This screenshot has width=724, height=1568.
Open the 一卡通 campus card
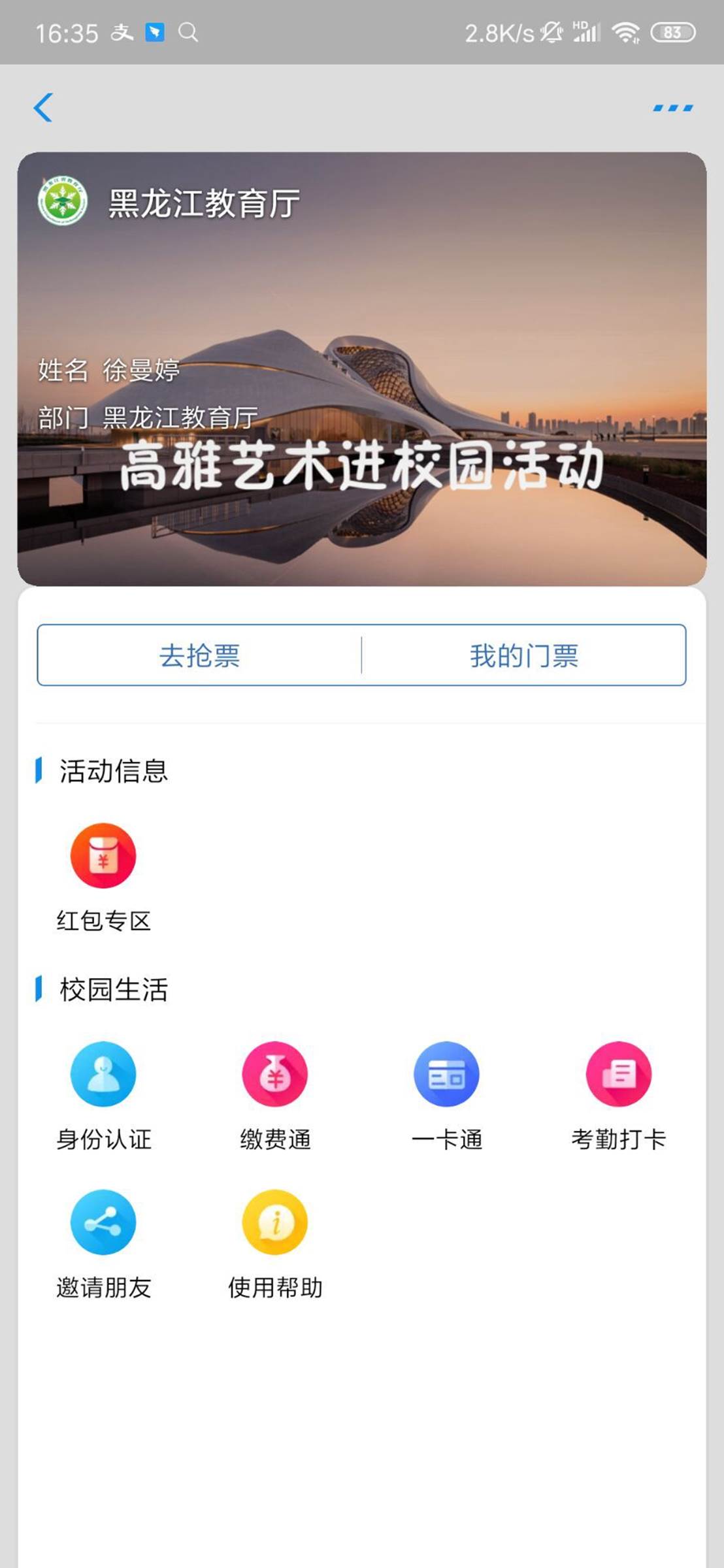click(446, 1074)
